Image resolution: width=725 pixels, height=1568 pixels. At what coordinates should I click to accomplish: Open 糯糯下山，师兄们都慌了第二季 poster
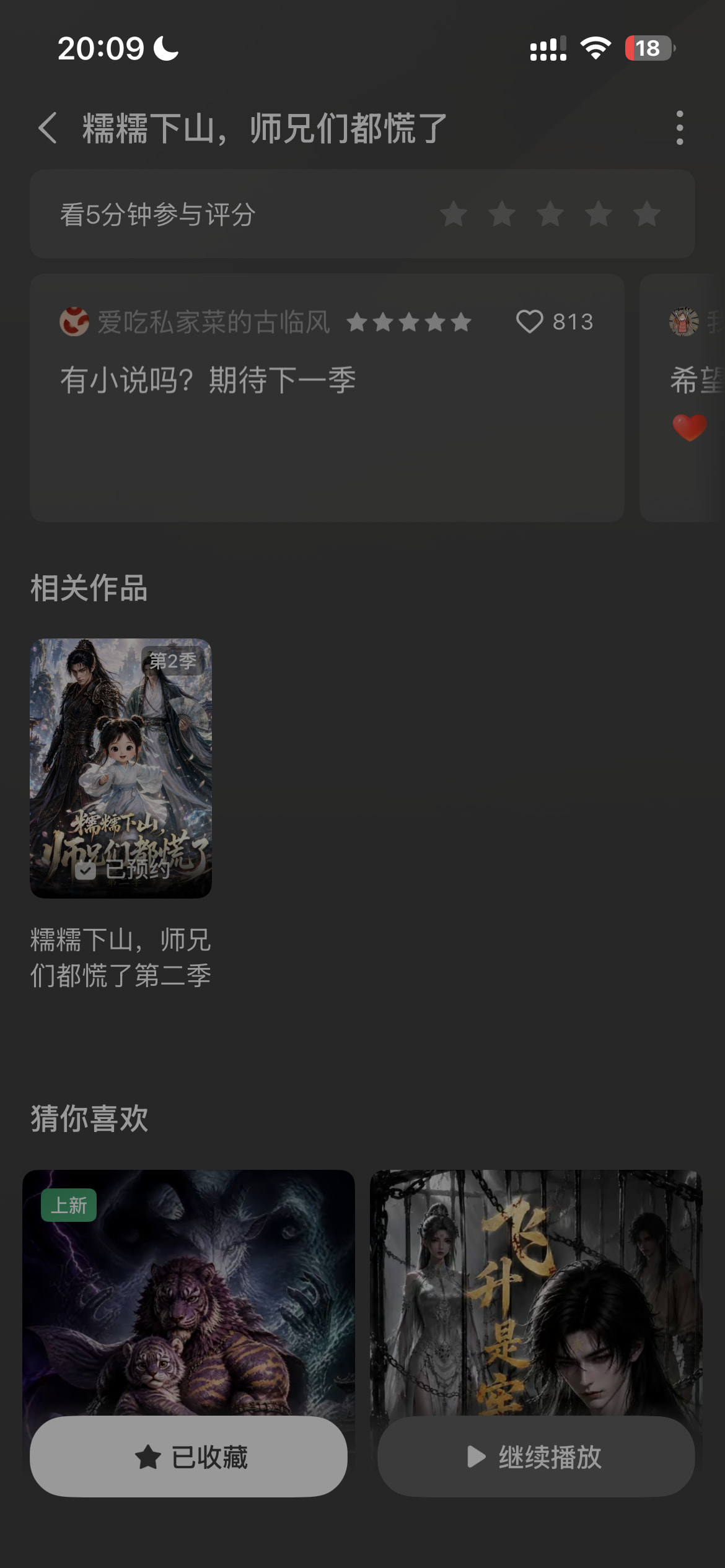(121, 768)
